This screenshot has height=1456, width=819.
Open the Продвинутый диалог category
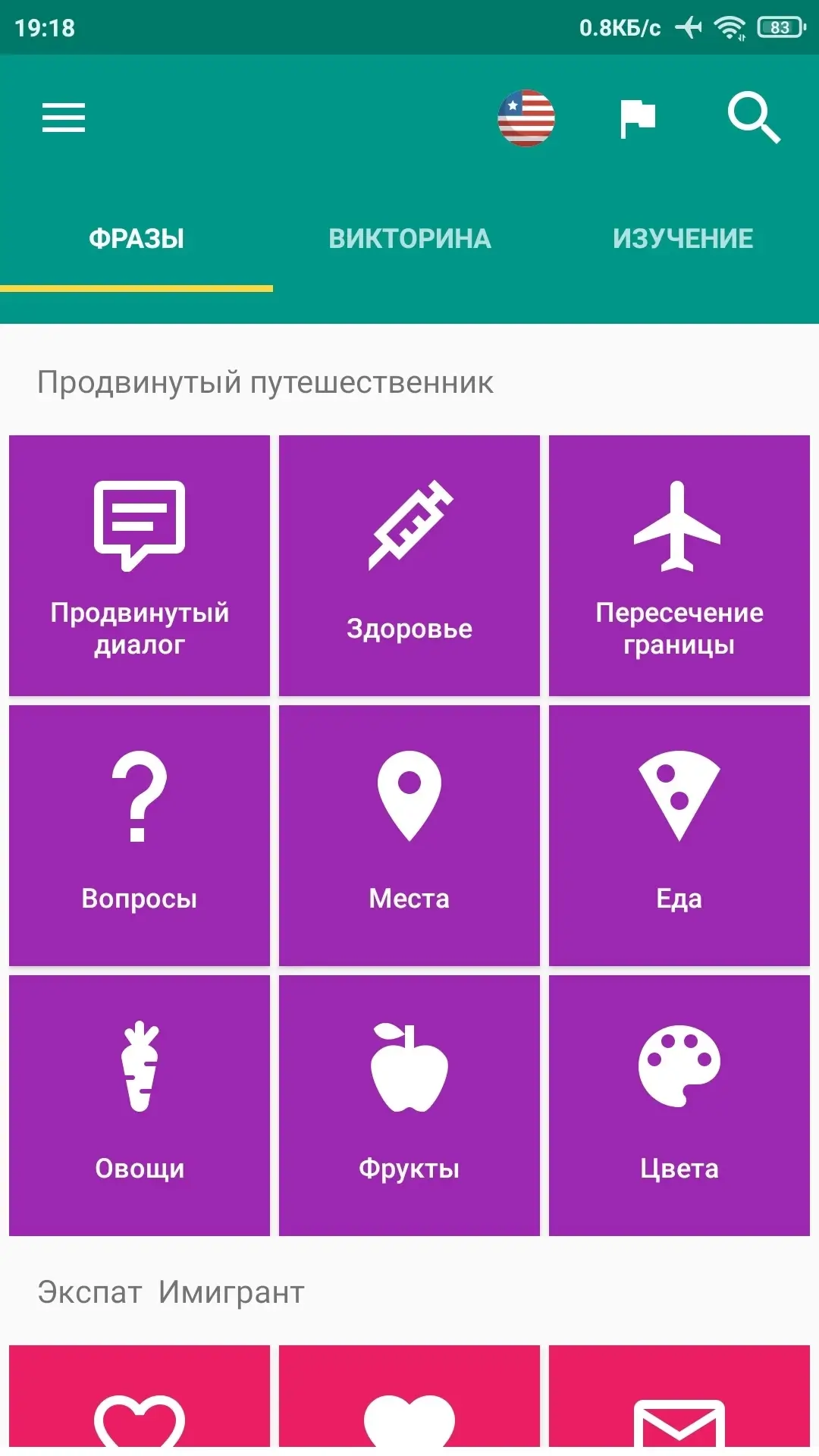140,566
